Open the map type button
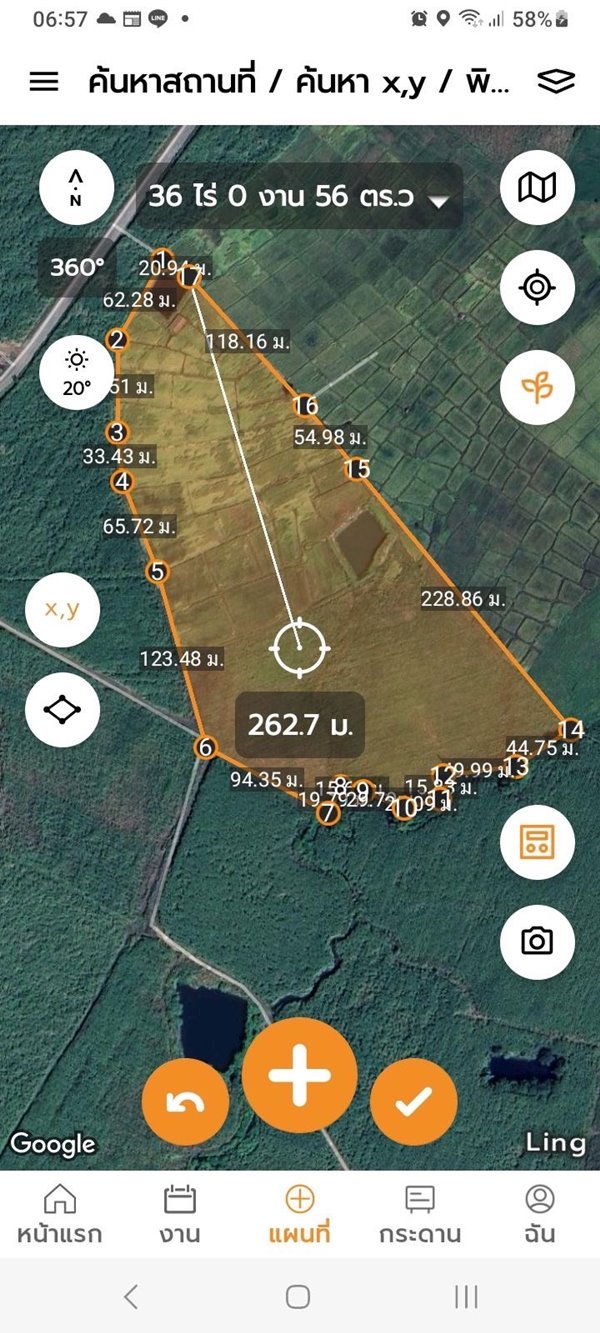Screen dimensions: 600x1333 [537, 187]
